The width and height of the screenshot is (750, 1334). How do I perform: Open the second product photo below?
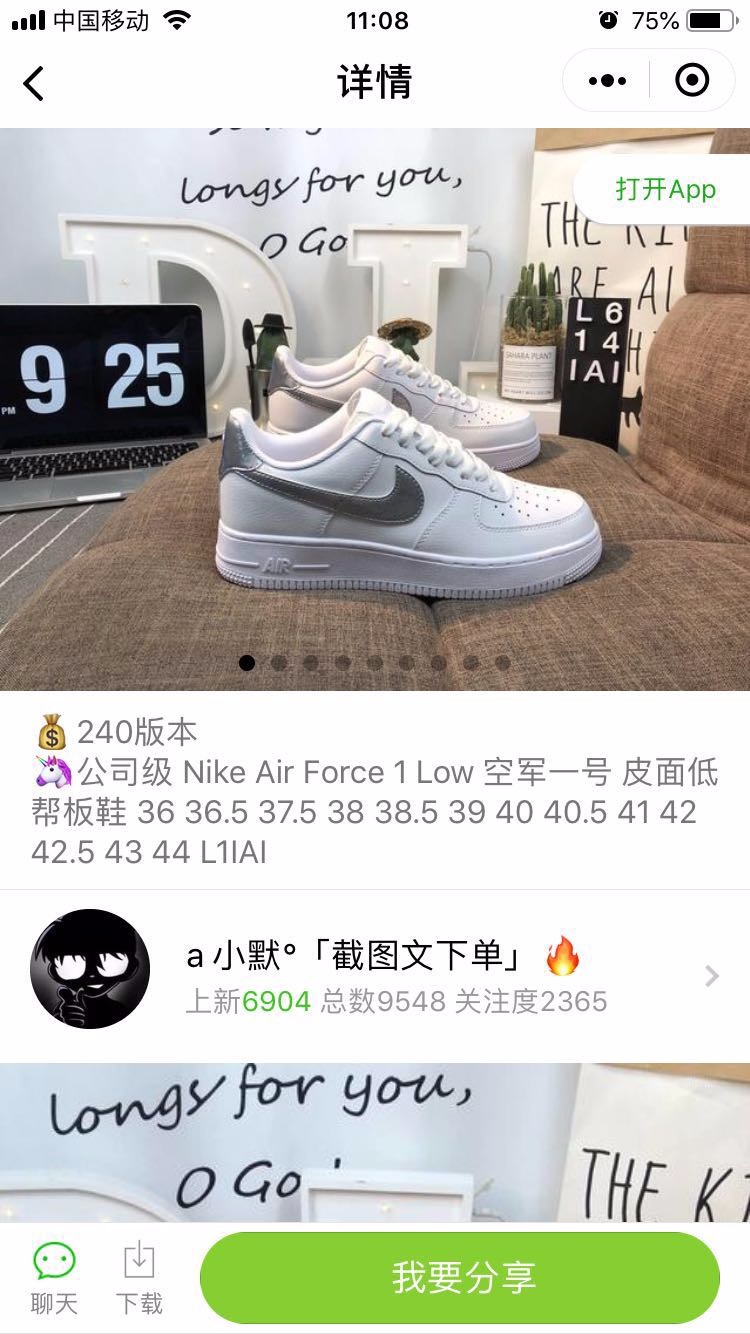click(375, 1143)
